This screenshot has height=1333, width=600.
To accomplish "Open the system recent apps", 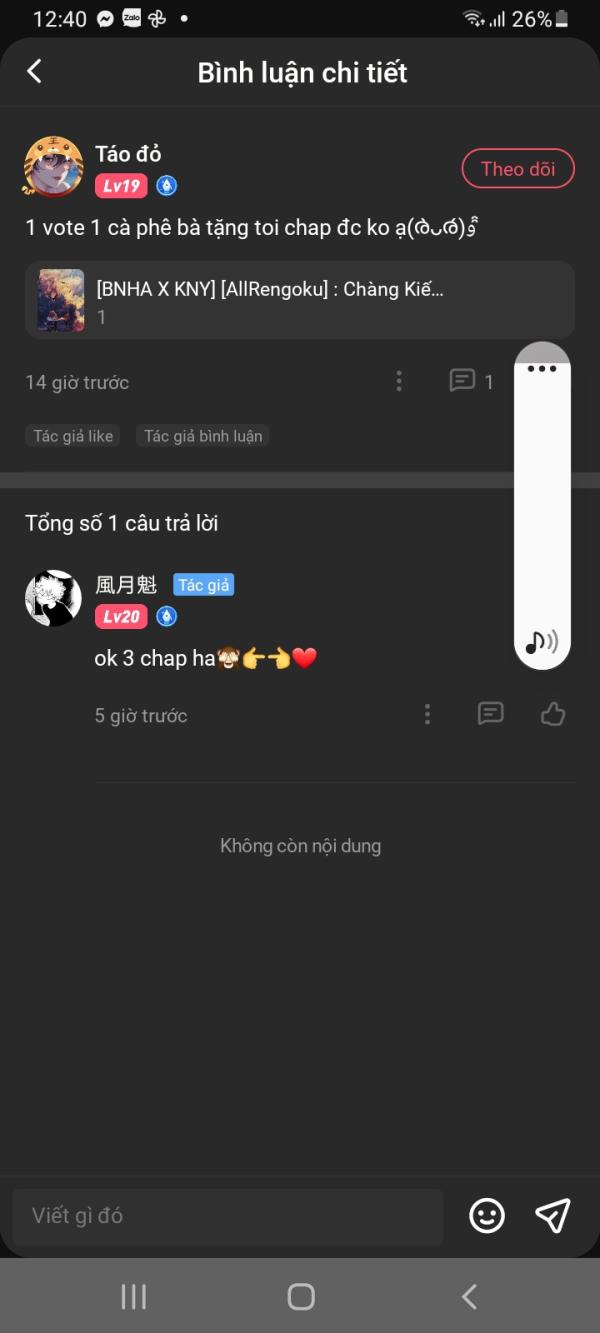I will point(133,1297).
